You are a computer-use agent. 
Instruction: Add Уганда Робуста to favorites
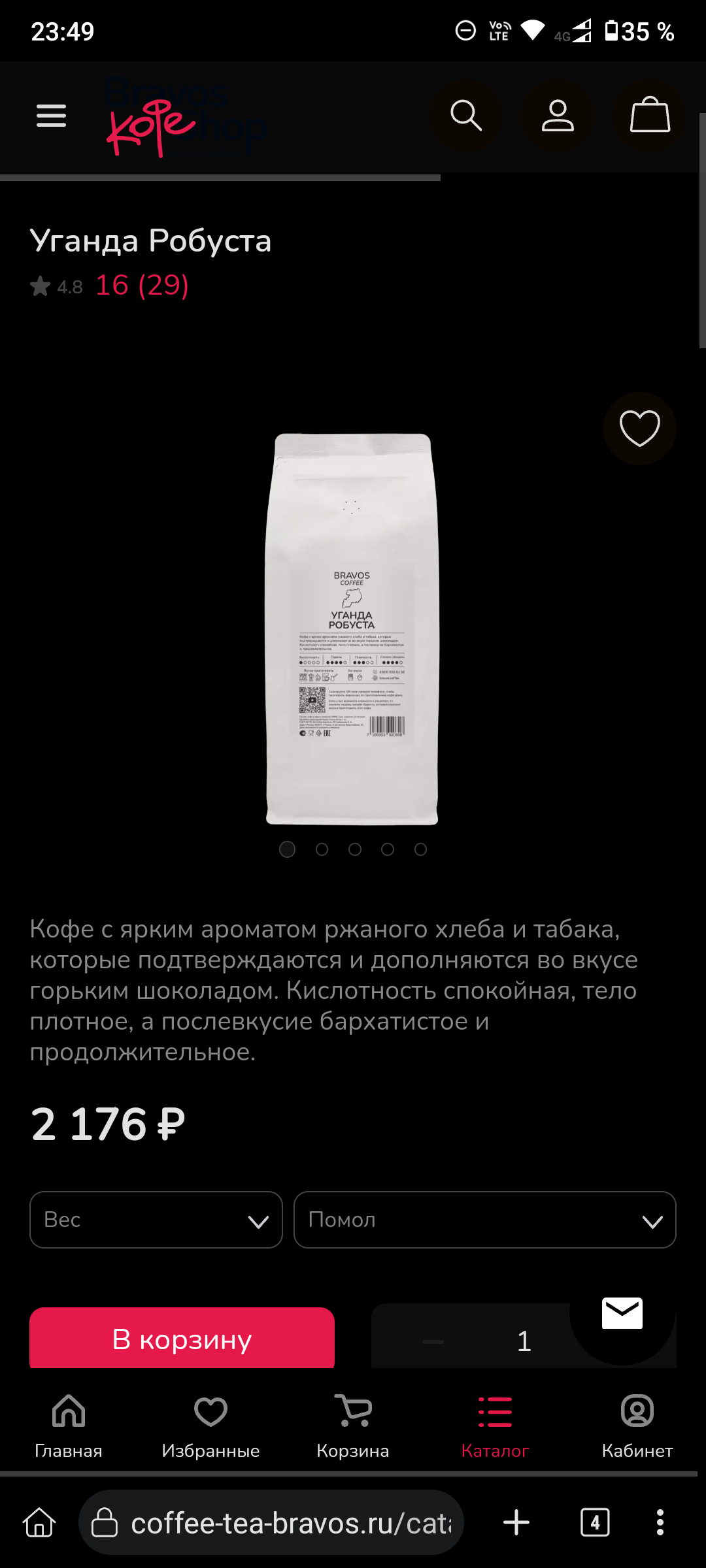pos(639,429)
